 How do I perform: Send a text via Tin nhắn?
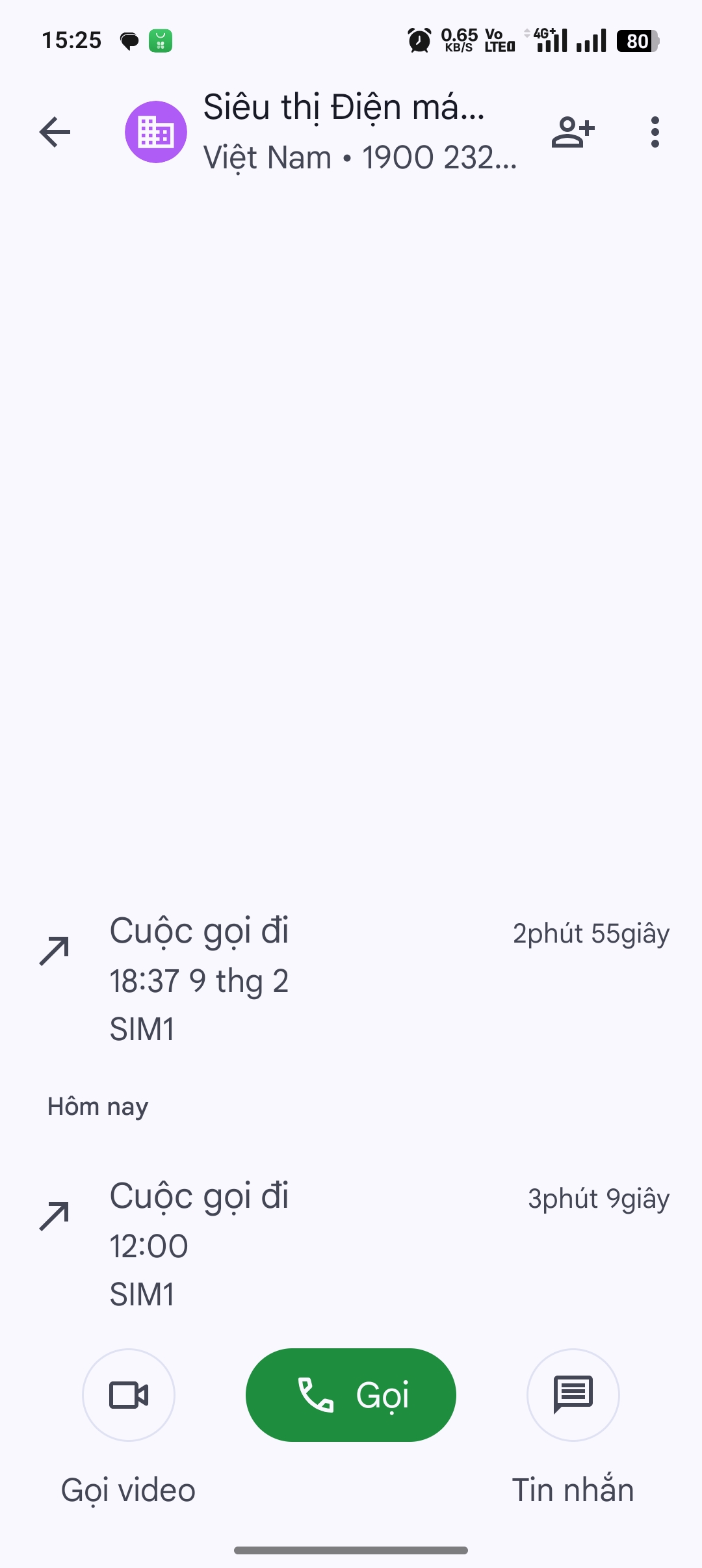[x=573, y=1394]
